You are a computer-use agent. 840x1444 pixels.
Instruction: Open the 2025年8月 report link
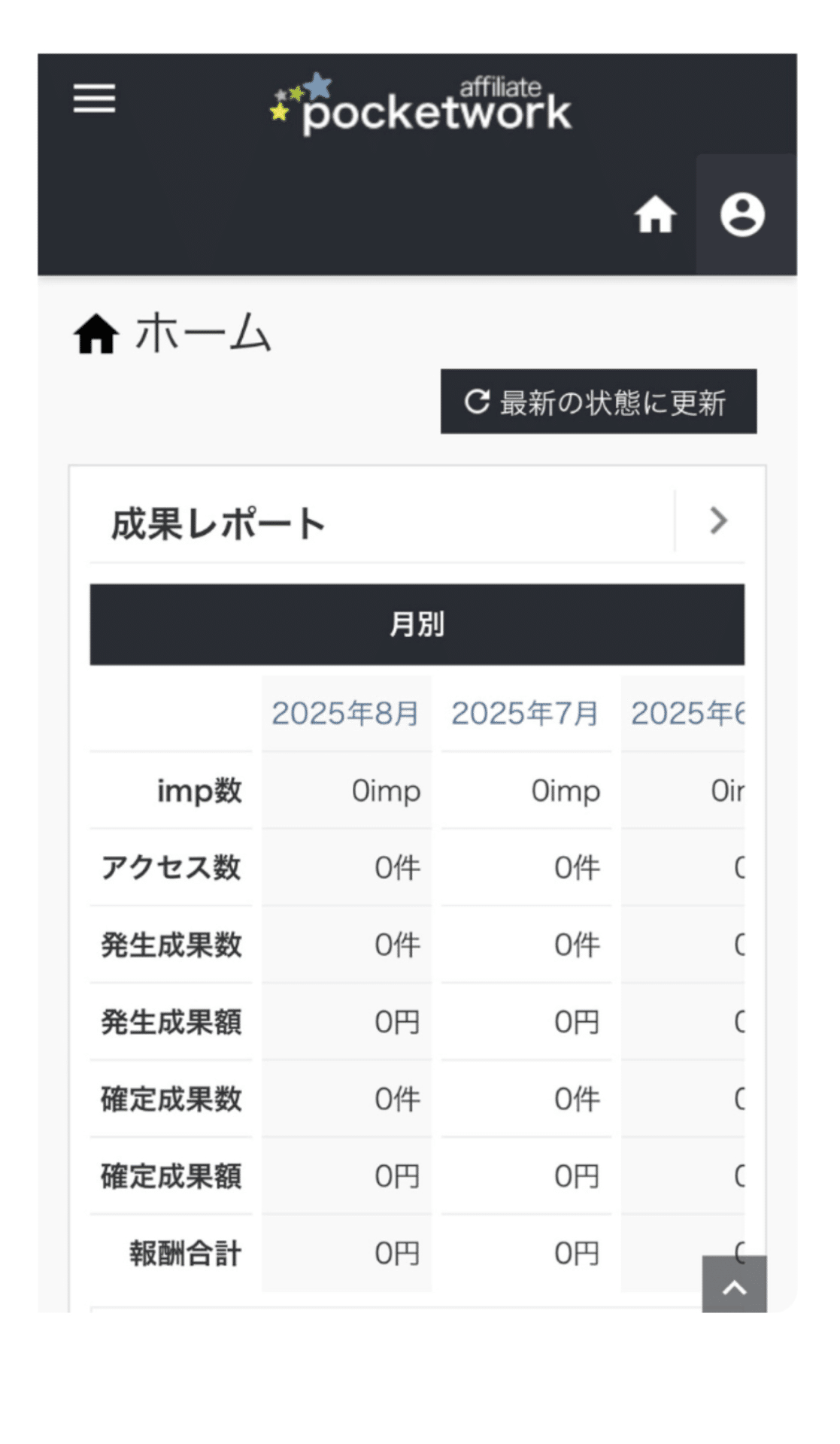pyautogui.click(x=345, y=714)
